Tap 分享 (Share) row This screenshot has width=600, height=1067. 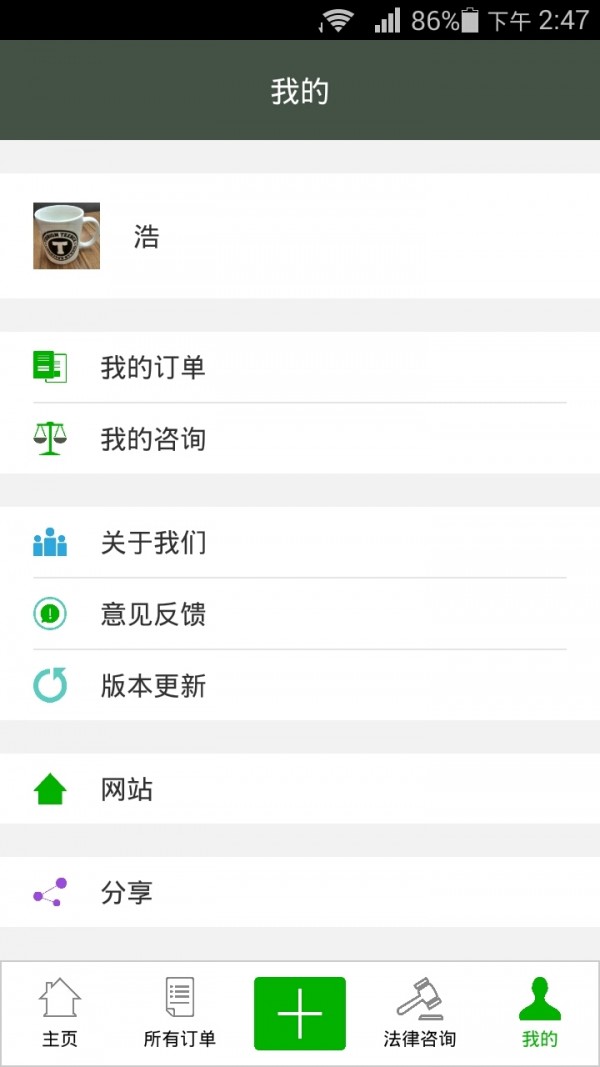(x=300, y=892)
